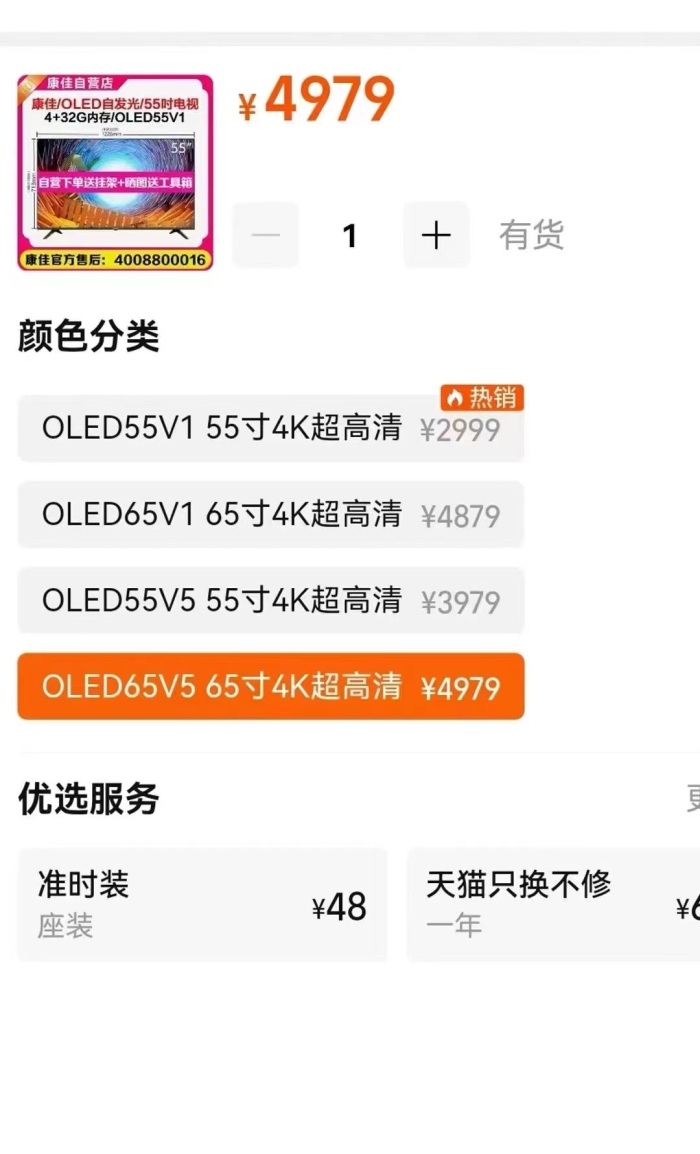
Task: Decrease quantity with the minus button
Action: point(265,235)
